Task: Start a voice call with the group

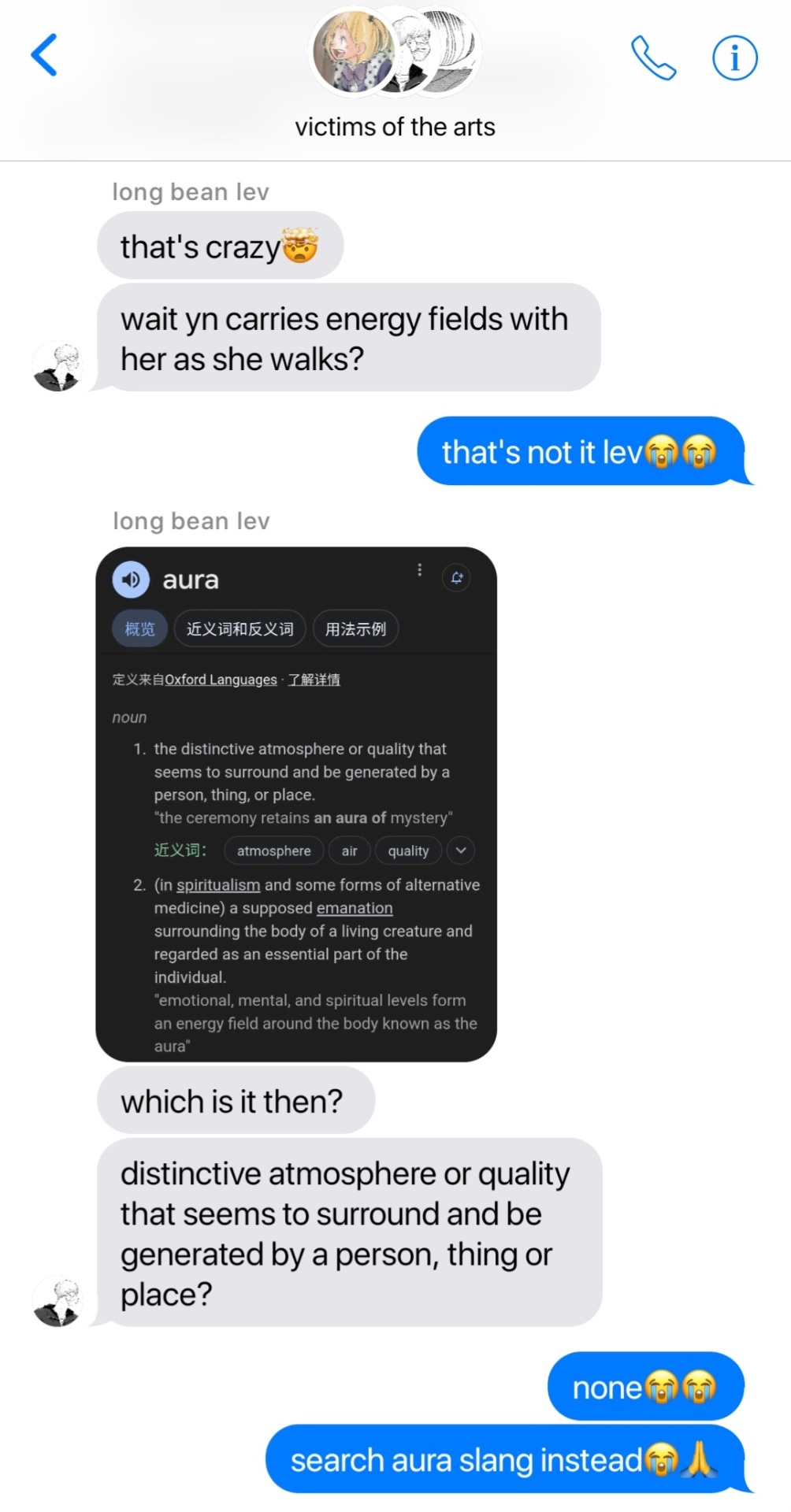Action: 653,58
